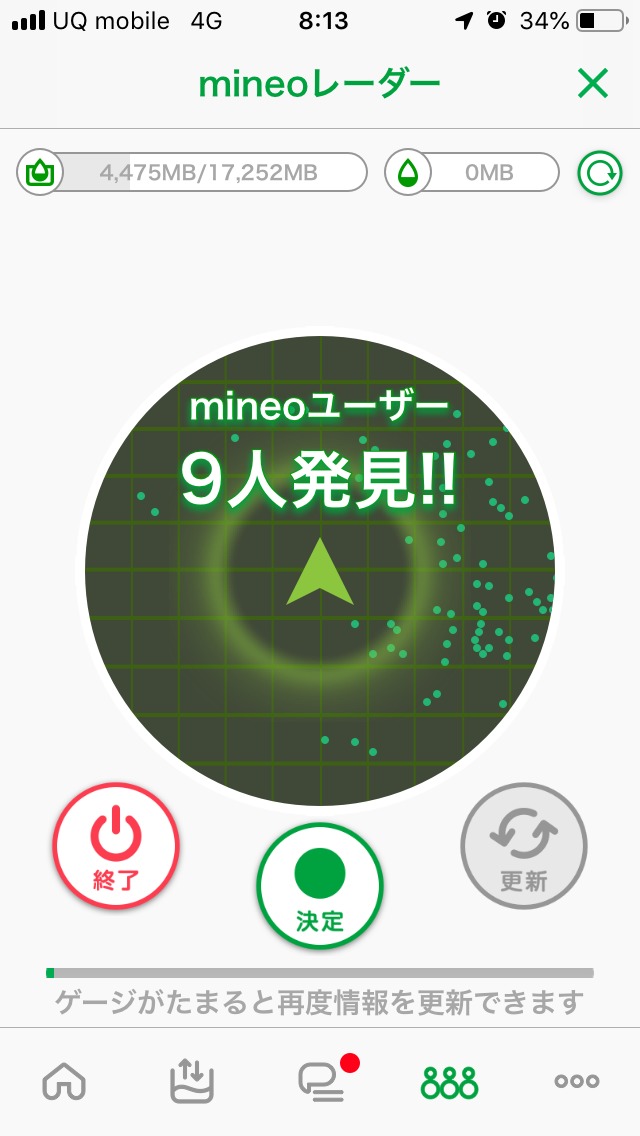
Task: Open the more options tab
Action: click(x=577, y=1081)
